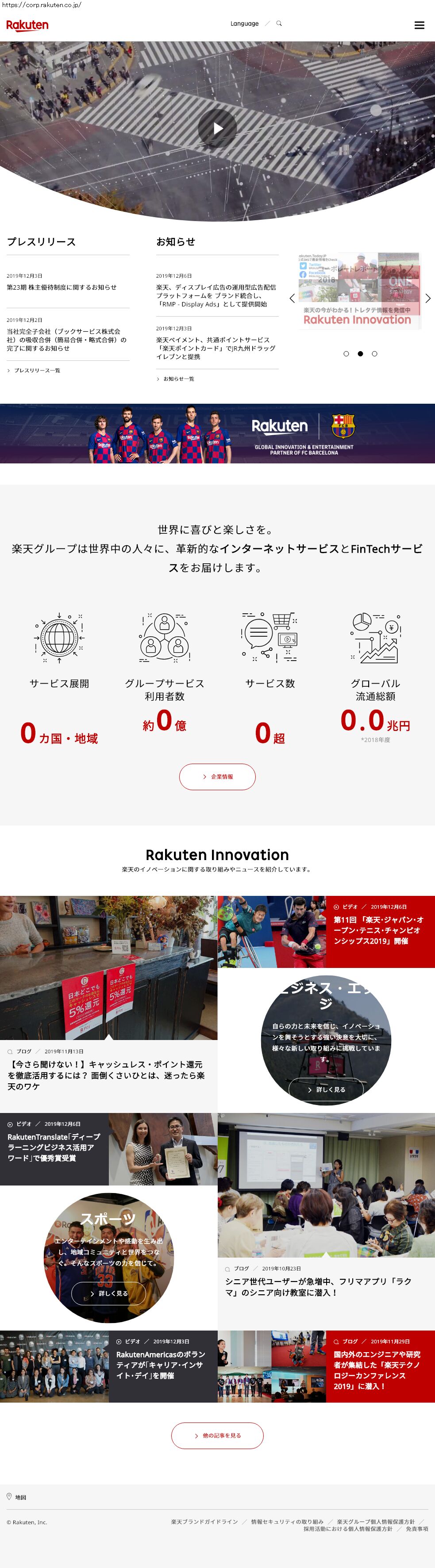
Task: Open the 地図 map link
Action: click(x=20, y=1497)
